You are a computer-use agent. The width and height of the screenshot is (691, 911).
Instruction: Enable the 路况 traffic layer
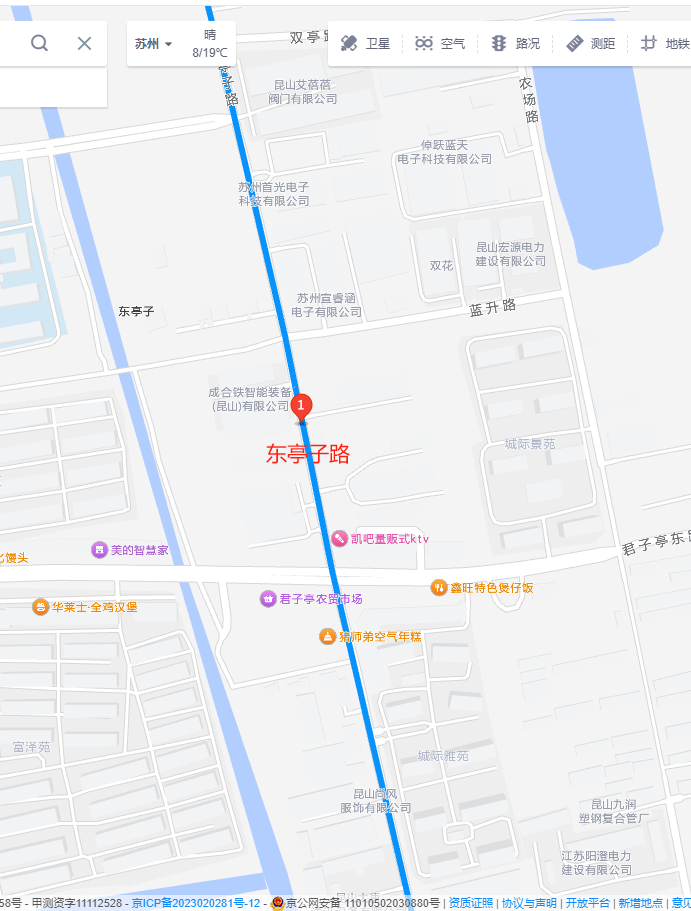[x=515, y=44]
